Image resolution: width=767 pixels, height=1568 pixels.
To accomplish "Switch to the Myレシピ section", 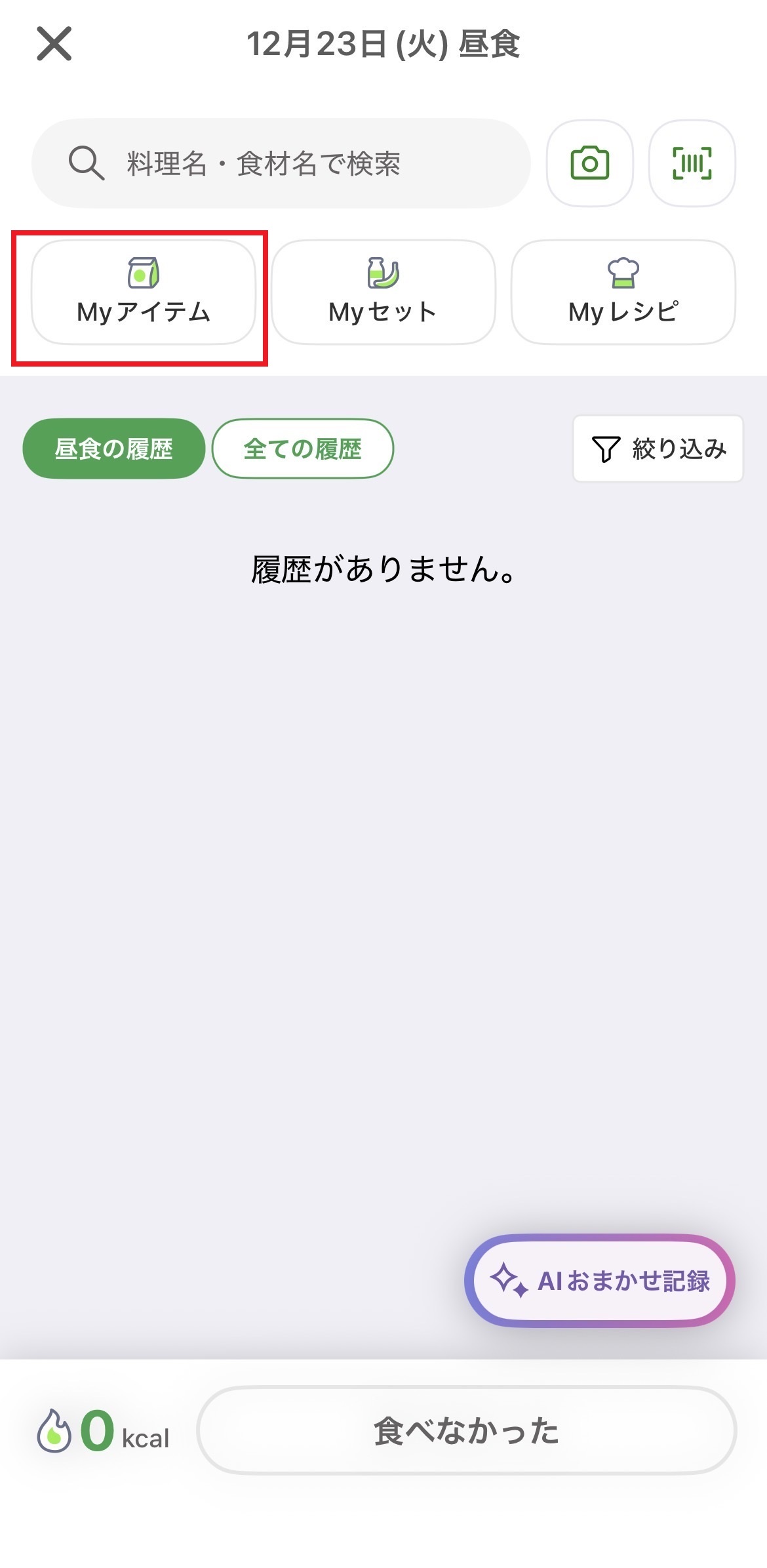I will point(623,291).
